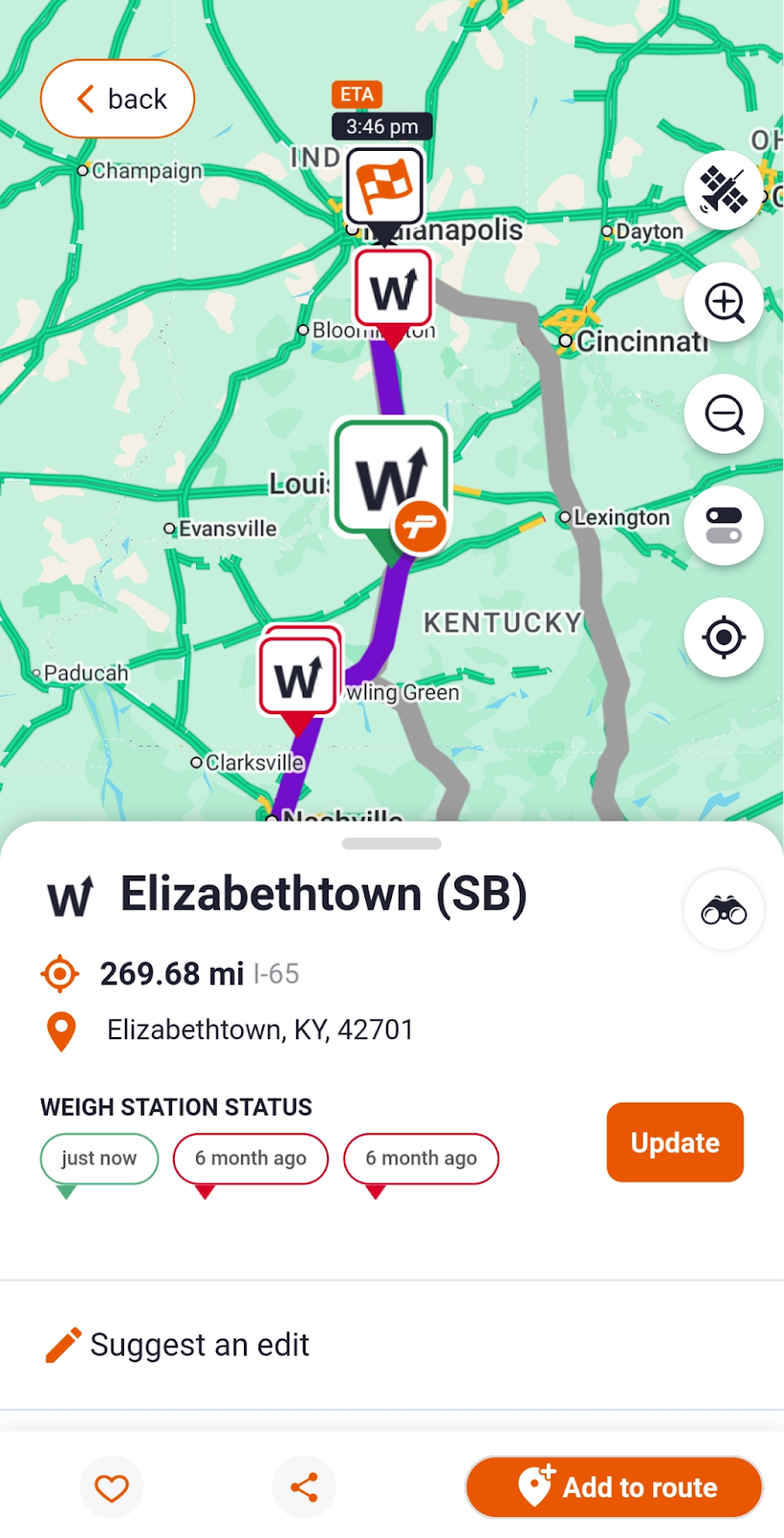Go back using the back button
The image size is (784, 1538).
click(x=117, y=99)
